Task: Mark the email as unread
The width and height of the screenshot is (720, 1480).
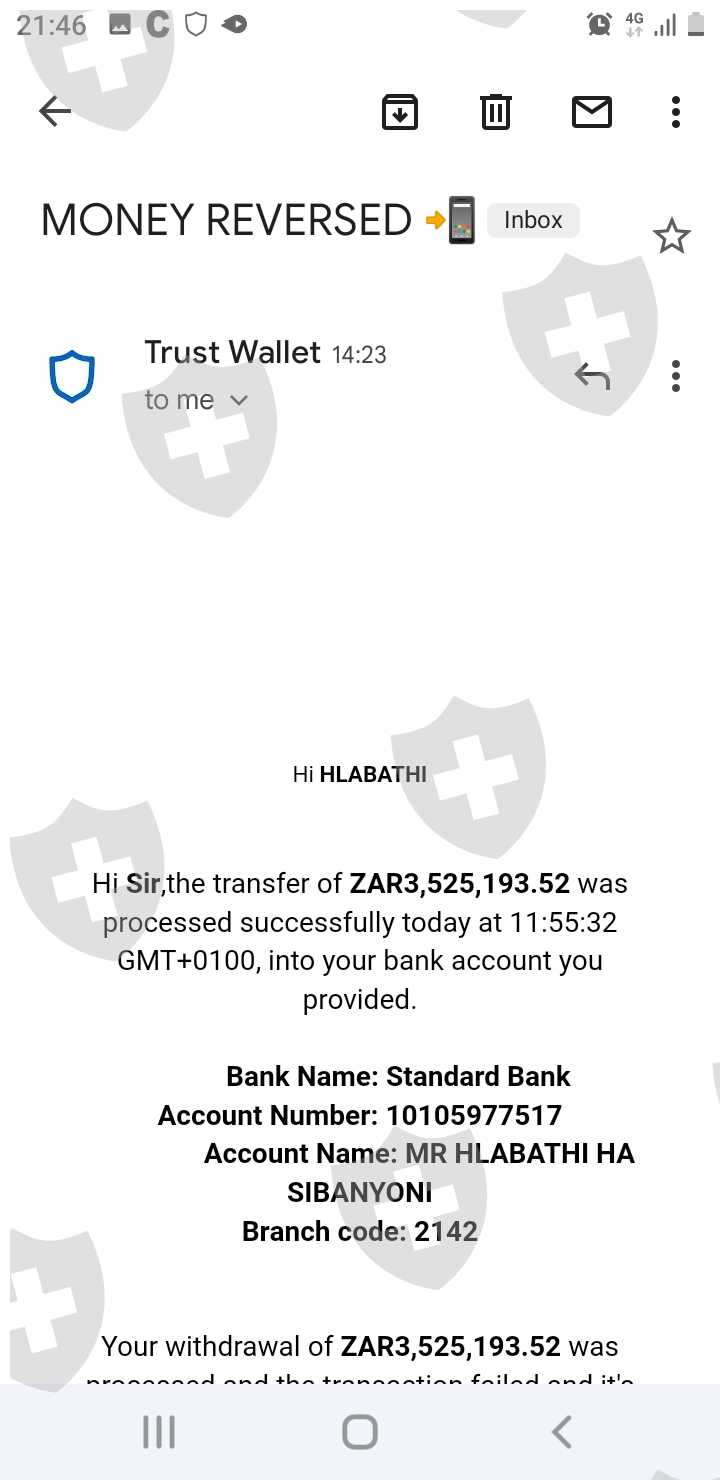Action: pos(592,111)
